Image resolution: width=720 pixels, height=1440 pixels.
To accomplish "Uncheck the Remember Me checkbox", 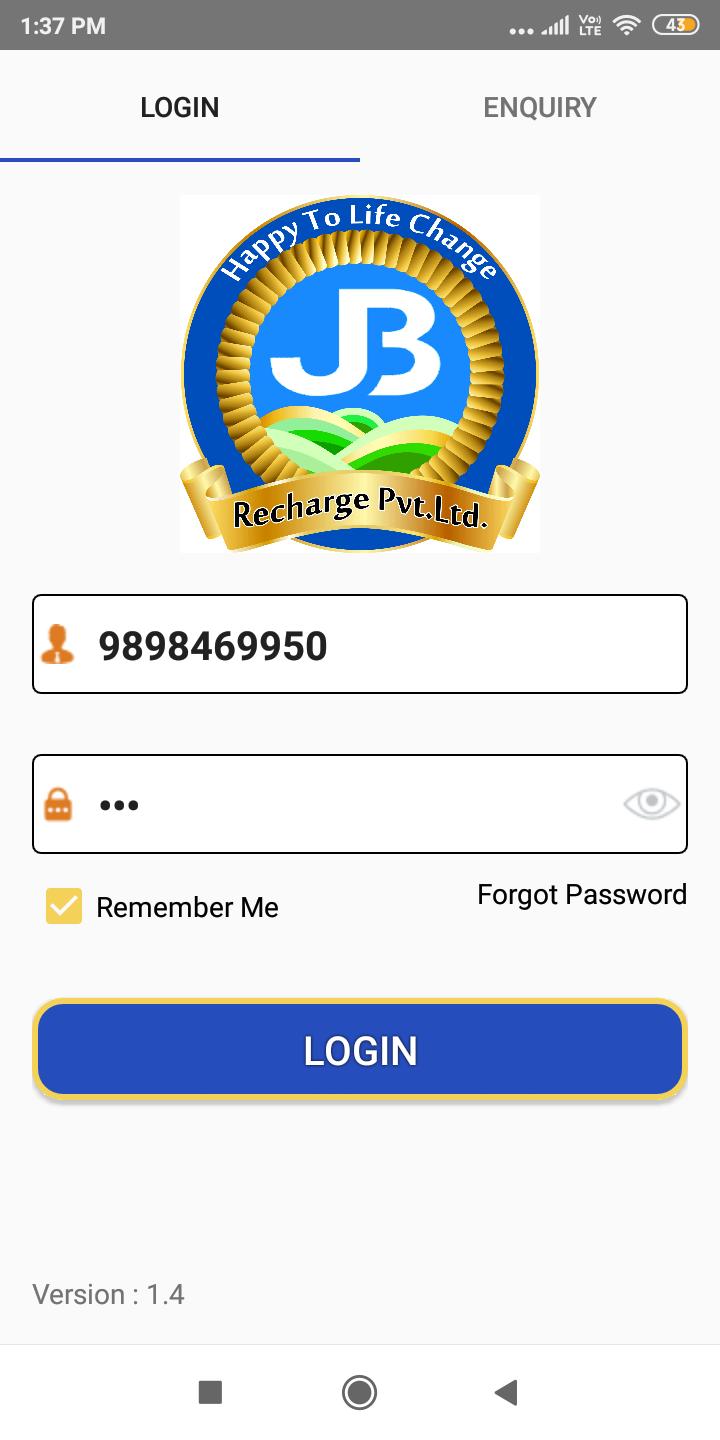I will pyautogui.click(x=64, y=906).
